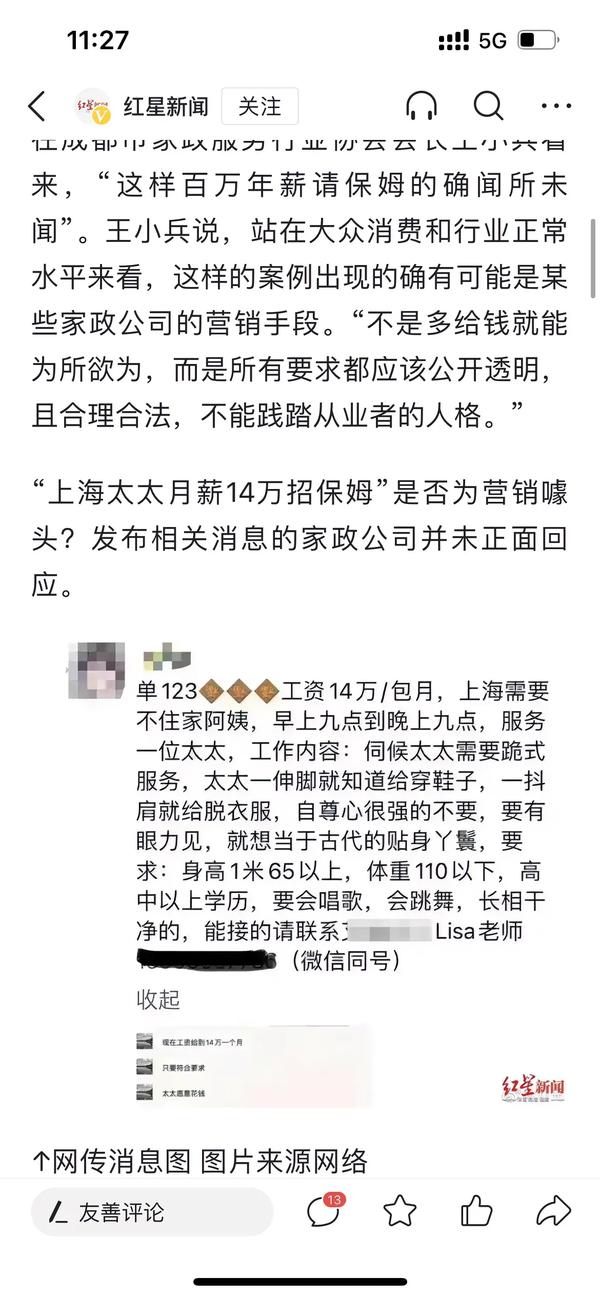Viewport: 600px width, 1298px height.
Task: Like this article with the thumbs-up icon
Action: (x=476, y=1212)
